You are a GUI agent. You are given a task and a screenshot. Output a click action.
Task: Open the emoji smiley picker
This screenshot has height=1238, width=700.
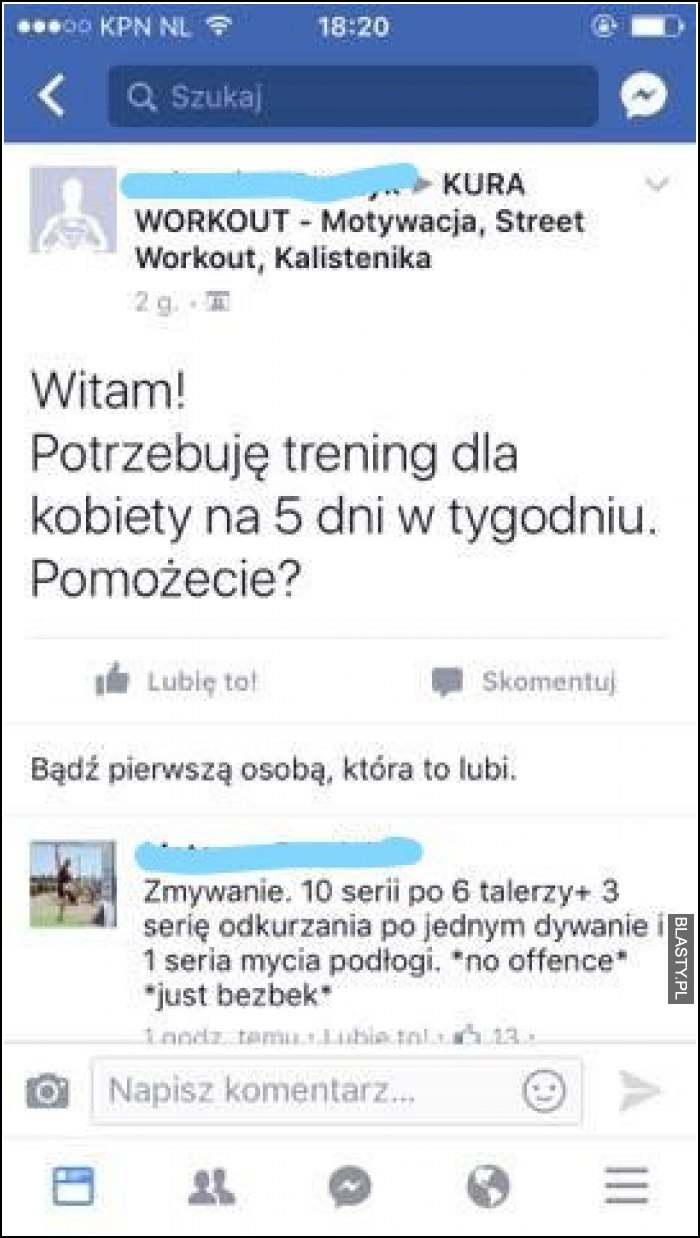pyautogui.click(x=544, y=1091)
